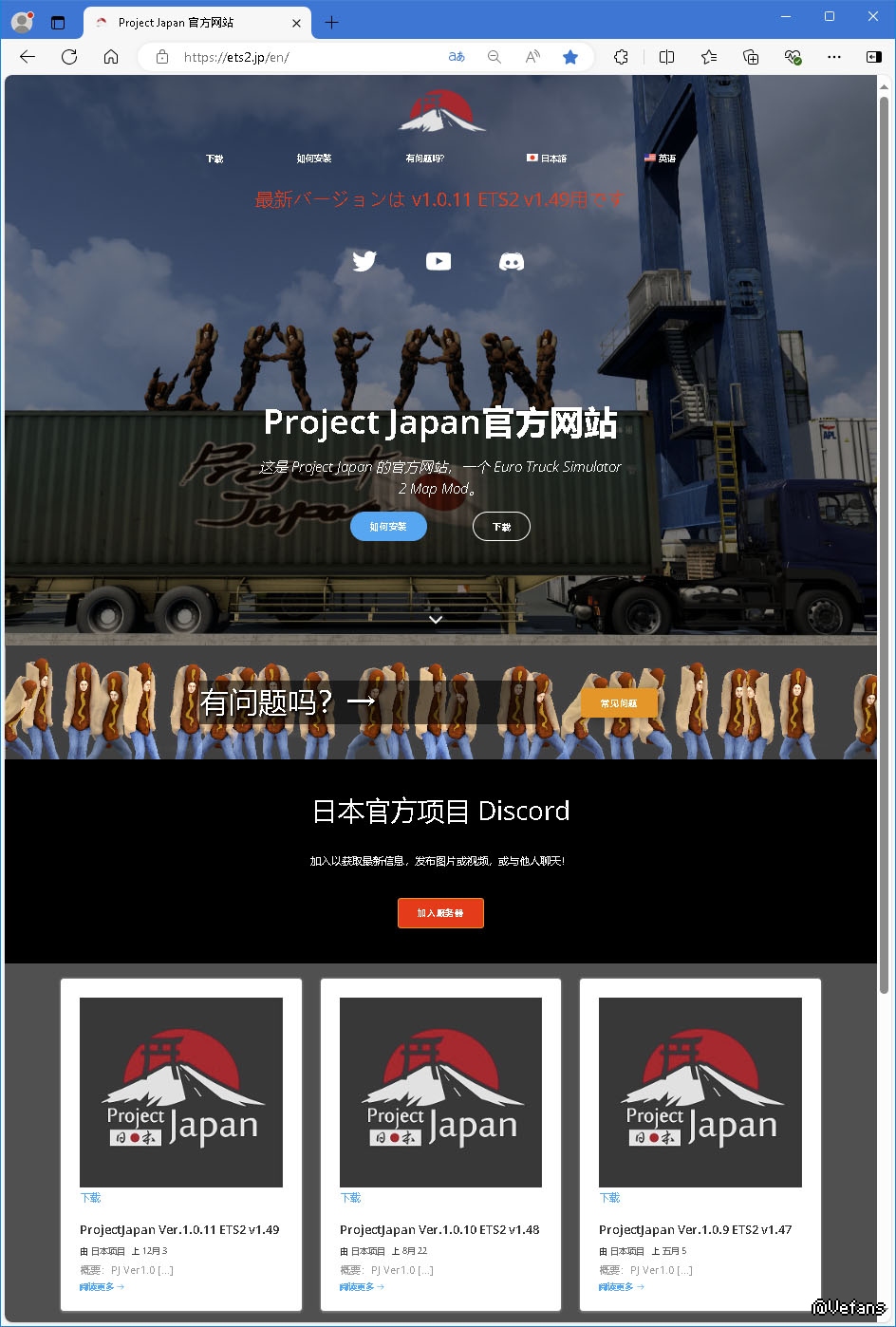Tap the blue 如何安装 button
Screen dimensions: 896x1327
[388, 527]
